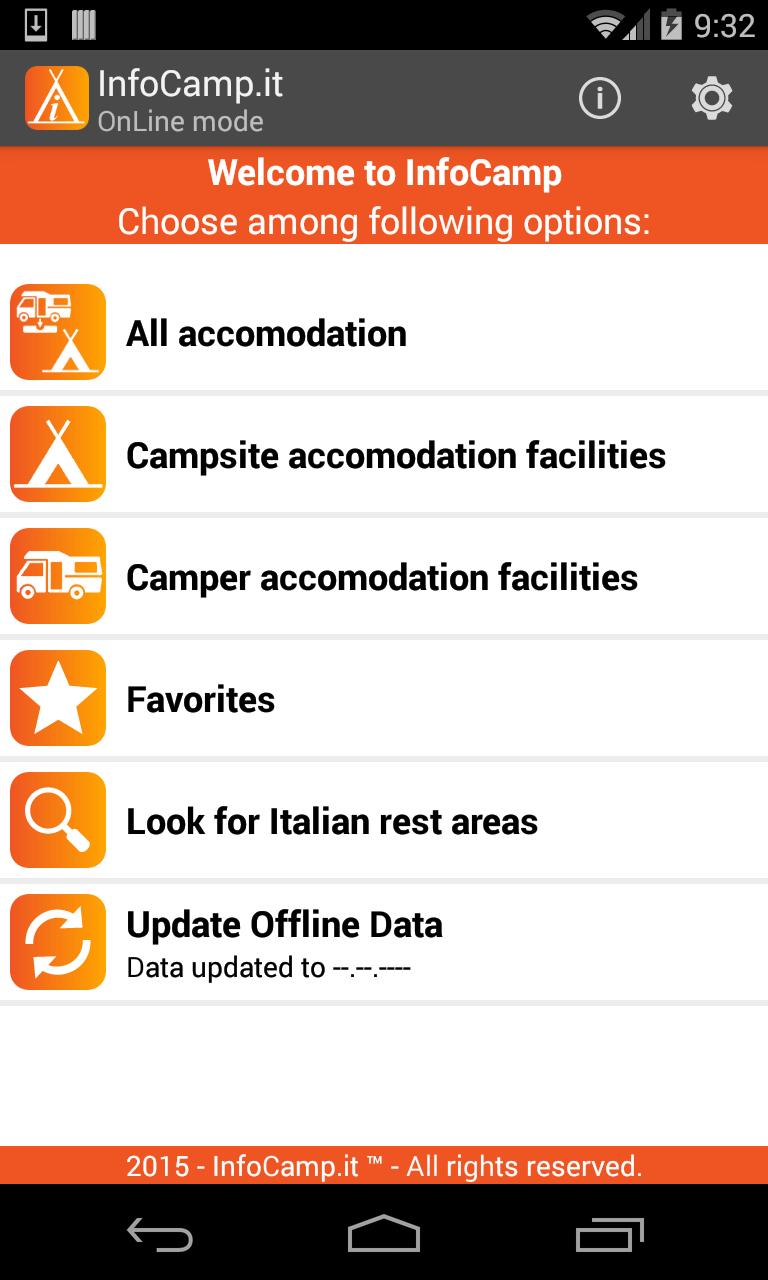Screen dimensions: 768x1280
Task: Open the system recent apps button
Action: [x=610, y=1235]
